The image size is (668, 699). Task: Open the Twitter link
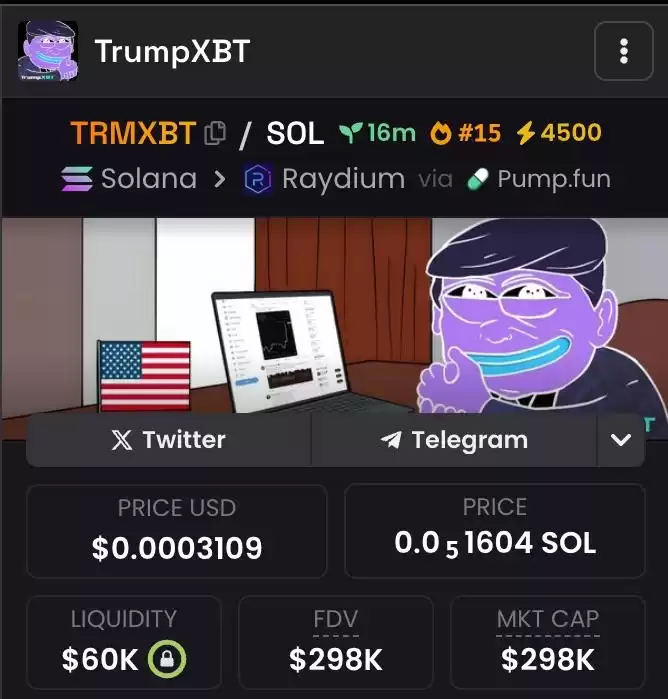pos(168,440)
